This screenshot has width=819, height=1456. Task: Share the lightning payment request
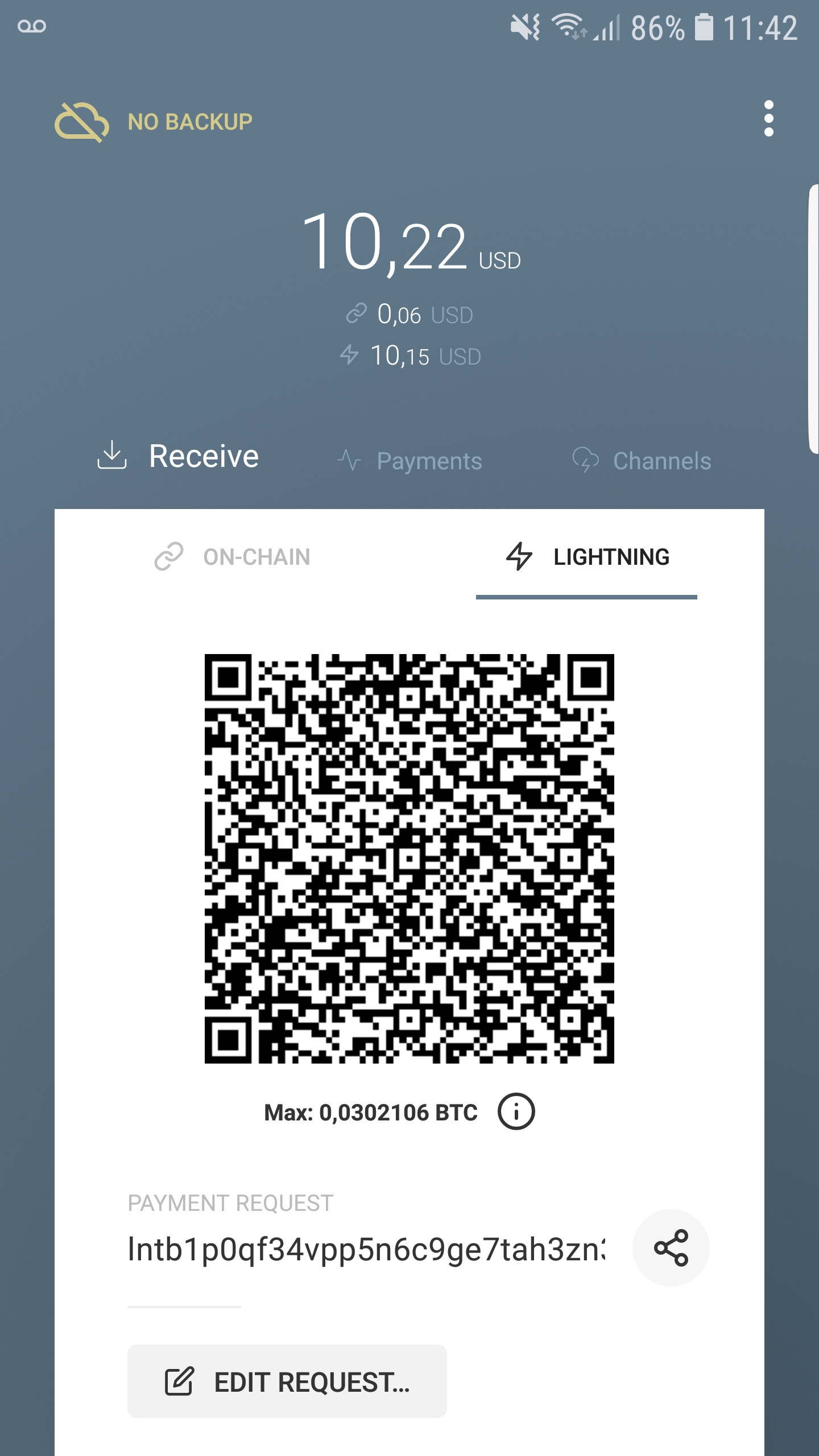pos(671,1248)
